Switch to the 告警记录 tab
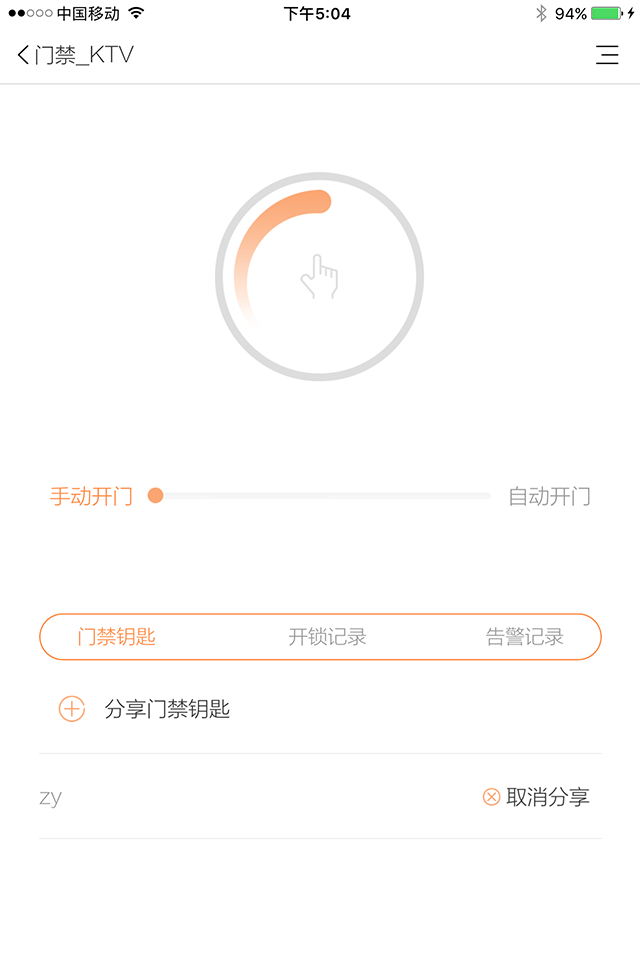Image resolution: width=640 pixels, height=960 pixels. 524,637
